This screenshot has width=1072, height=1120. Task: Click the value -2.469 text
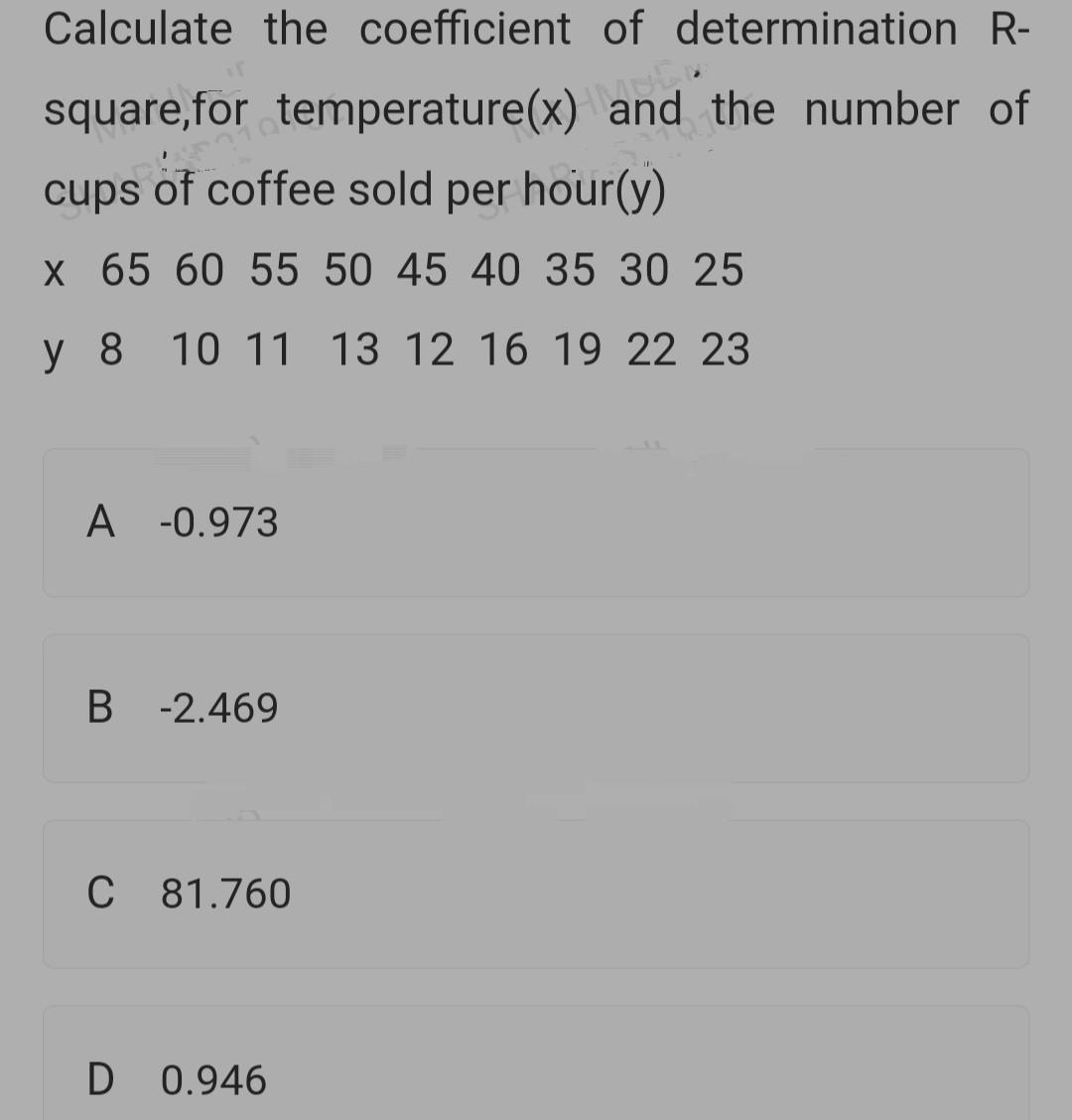coord(218,707)
